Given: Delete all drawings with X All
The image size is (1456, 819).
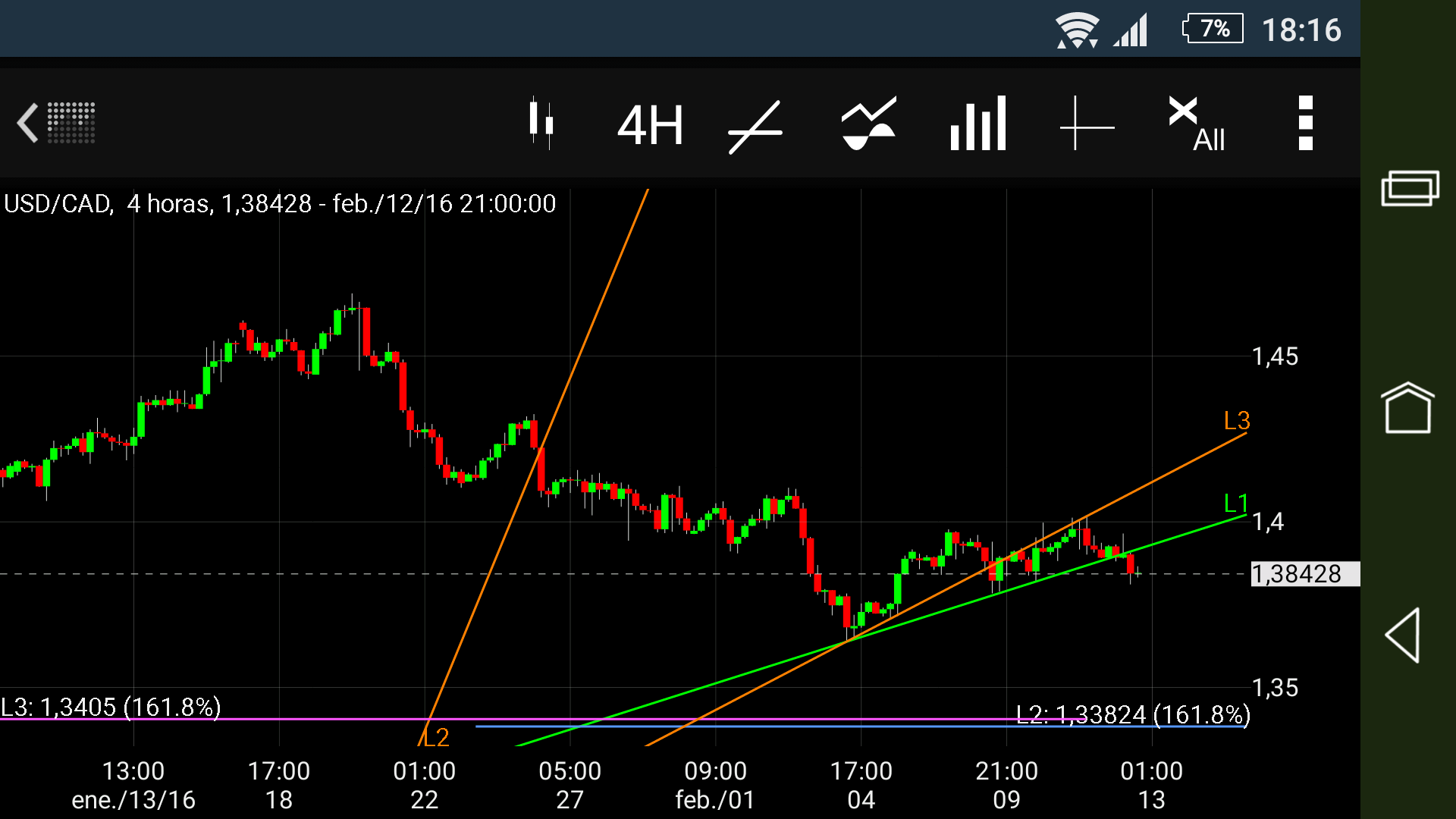Looking at the screenshot, I should (x=1197, y=124).
